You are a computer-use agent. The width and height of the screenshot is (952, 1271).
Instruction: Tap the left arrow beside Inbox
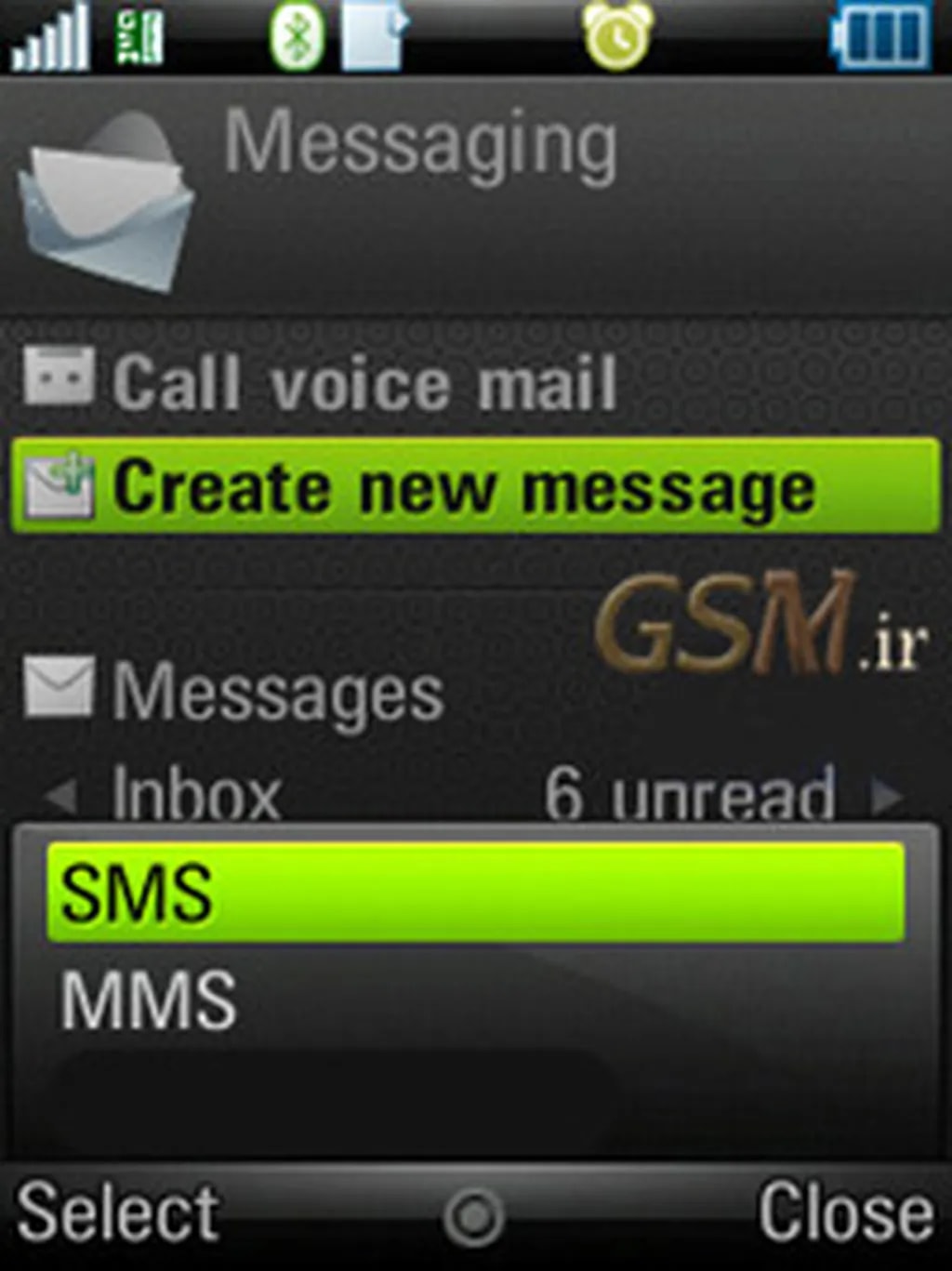[x=61, y=797]
